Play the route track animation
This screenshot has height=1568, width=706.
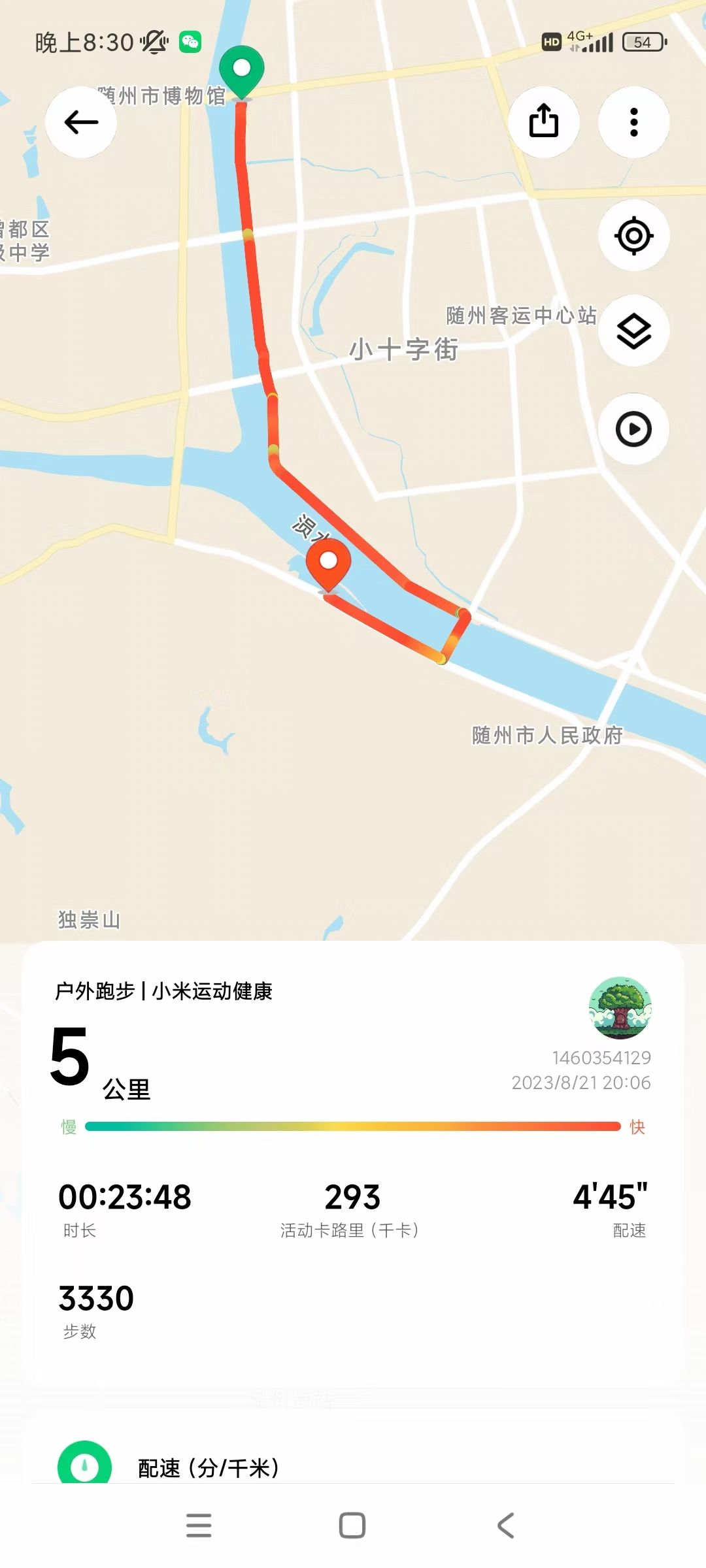click(x=633, y=429)
